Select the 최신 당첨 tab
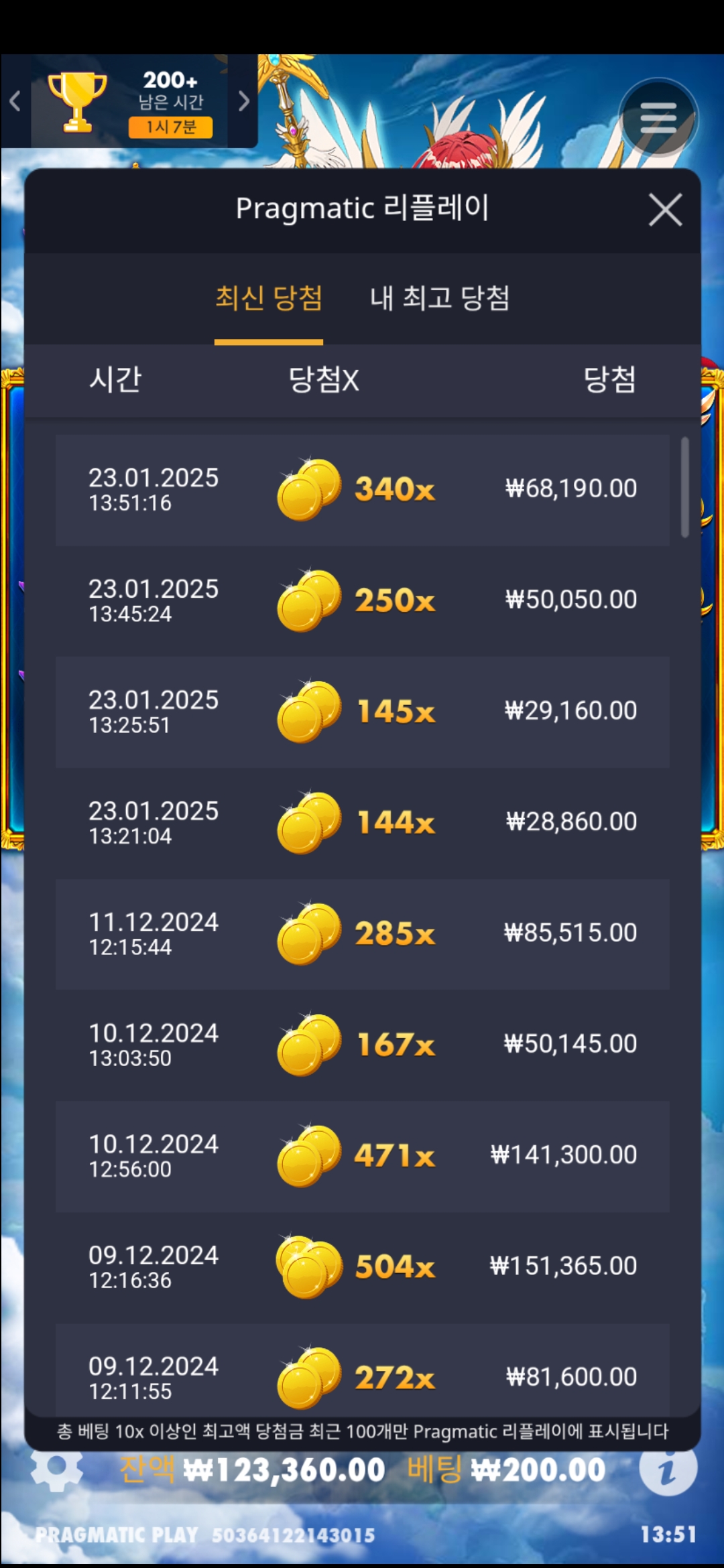This screenshot has width=724, height=1568. [x=269, y=299]
